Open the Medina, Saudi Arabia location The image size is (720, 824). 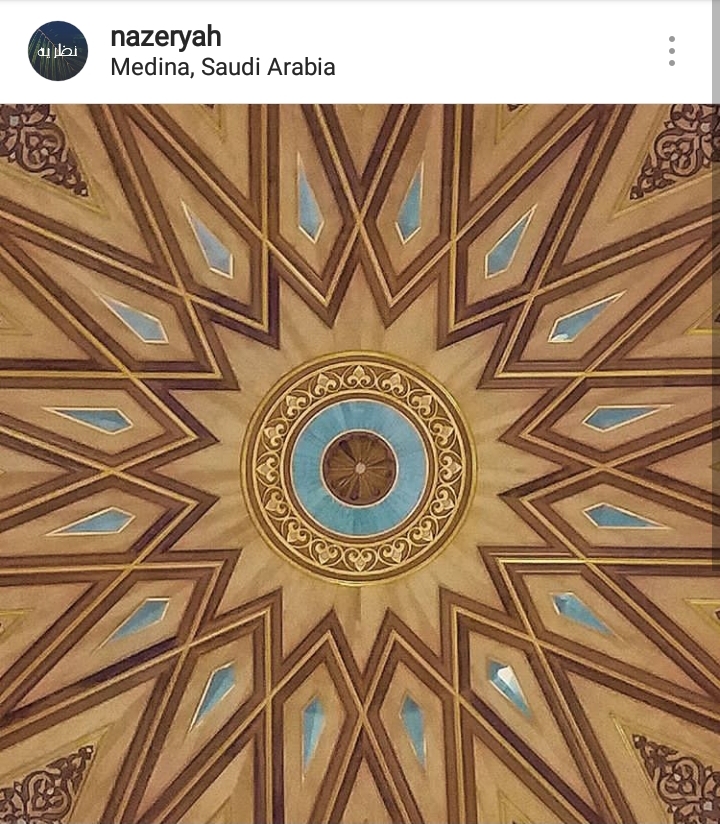click(222, 68)
